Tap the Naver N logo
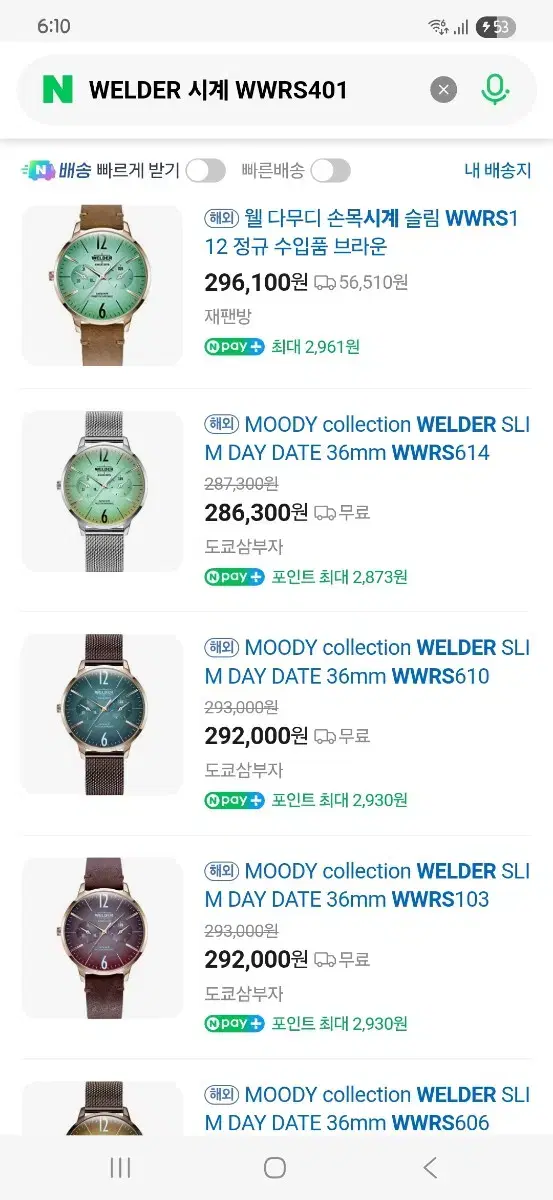The width and height of the screenshot is (553, 1200). (57, 90)
